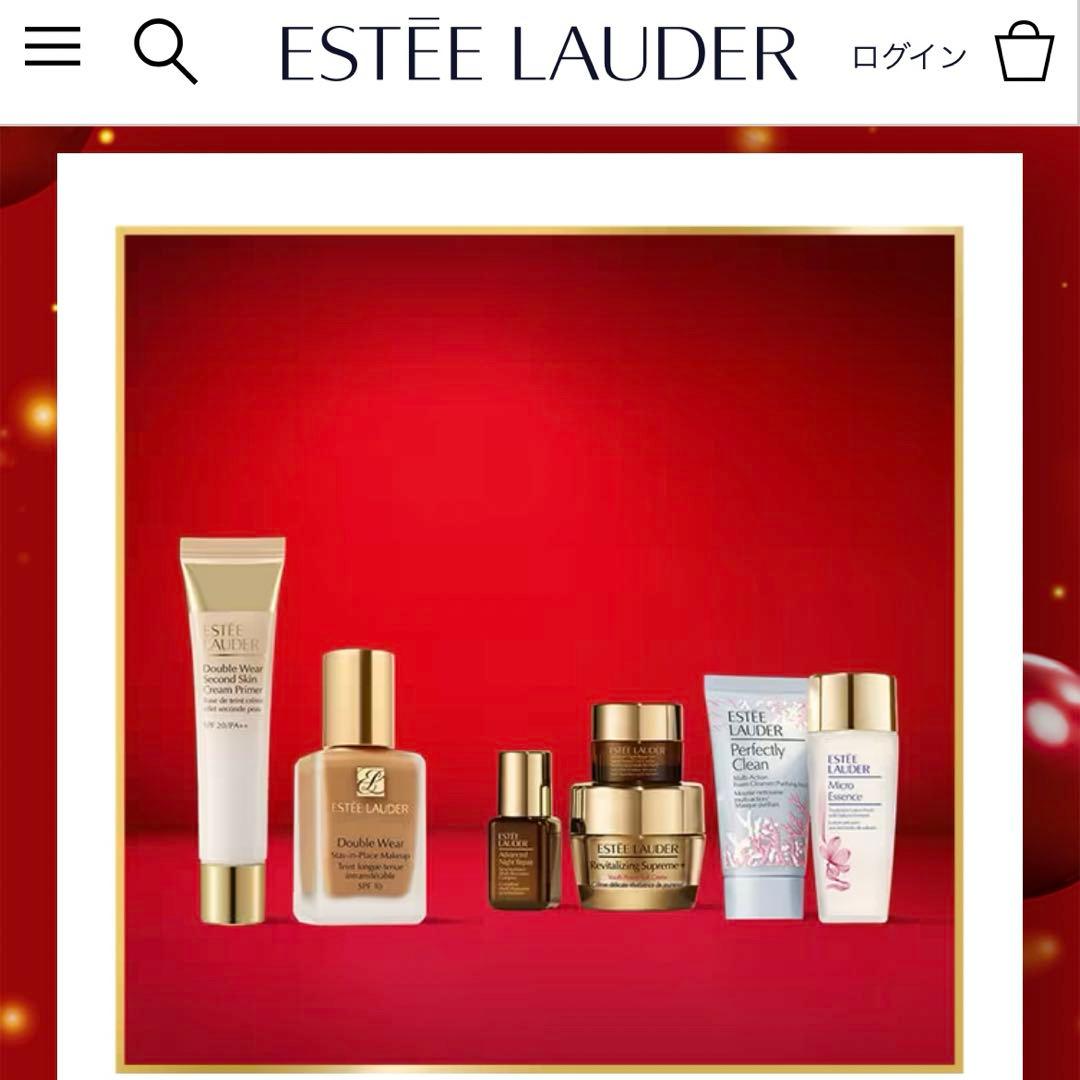Open the hamburger navigation menu
The width and height of the screenshot is (1080, 1080).
point(53,49)
